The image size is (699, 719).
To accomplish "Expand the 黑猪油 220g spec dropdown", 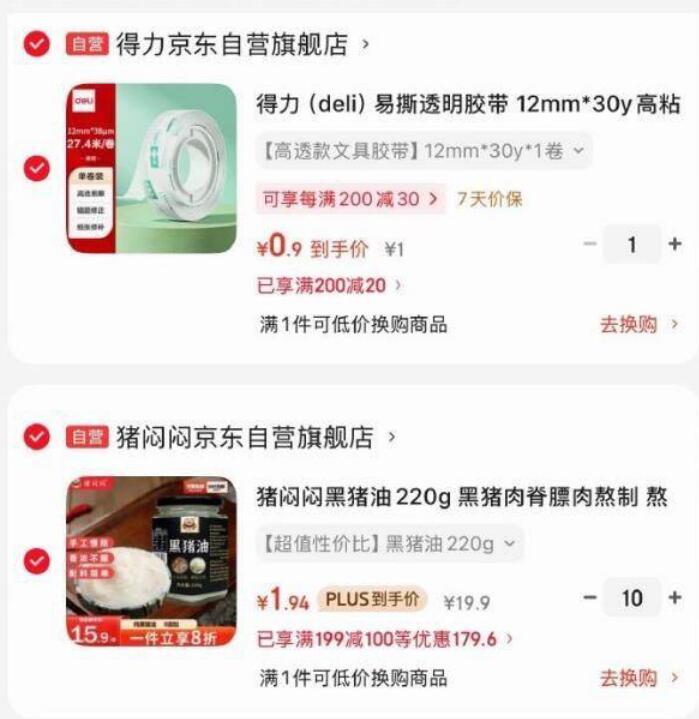I will (x=389, y=544).
